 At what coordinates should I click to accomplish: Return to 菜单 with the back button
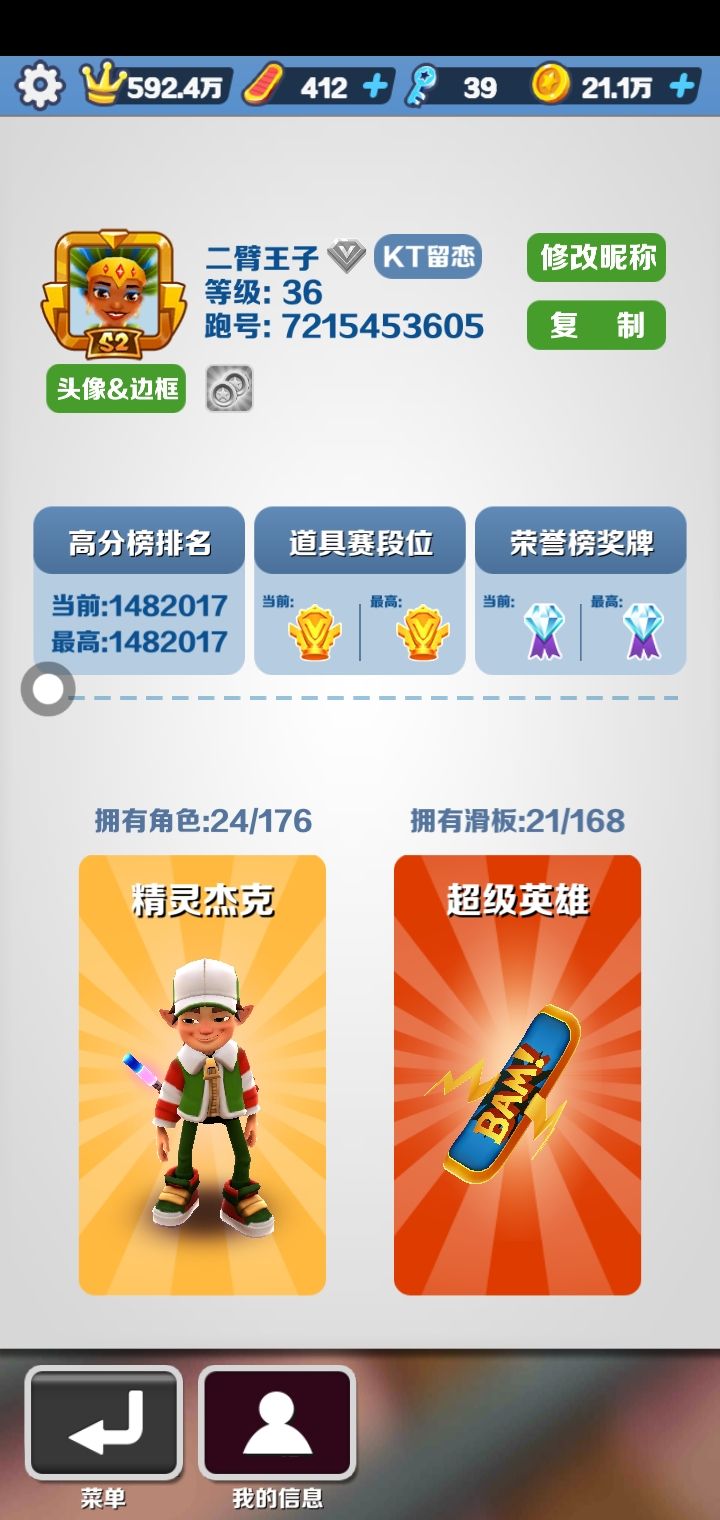point(104,1423)
